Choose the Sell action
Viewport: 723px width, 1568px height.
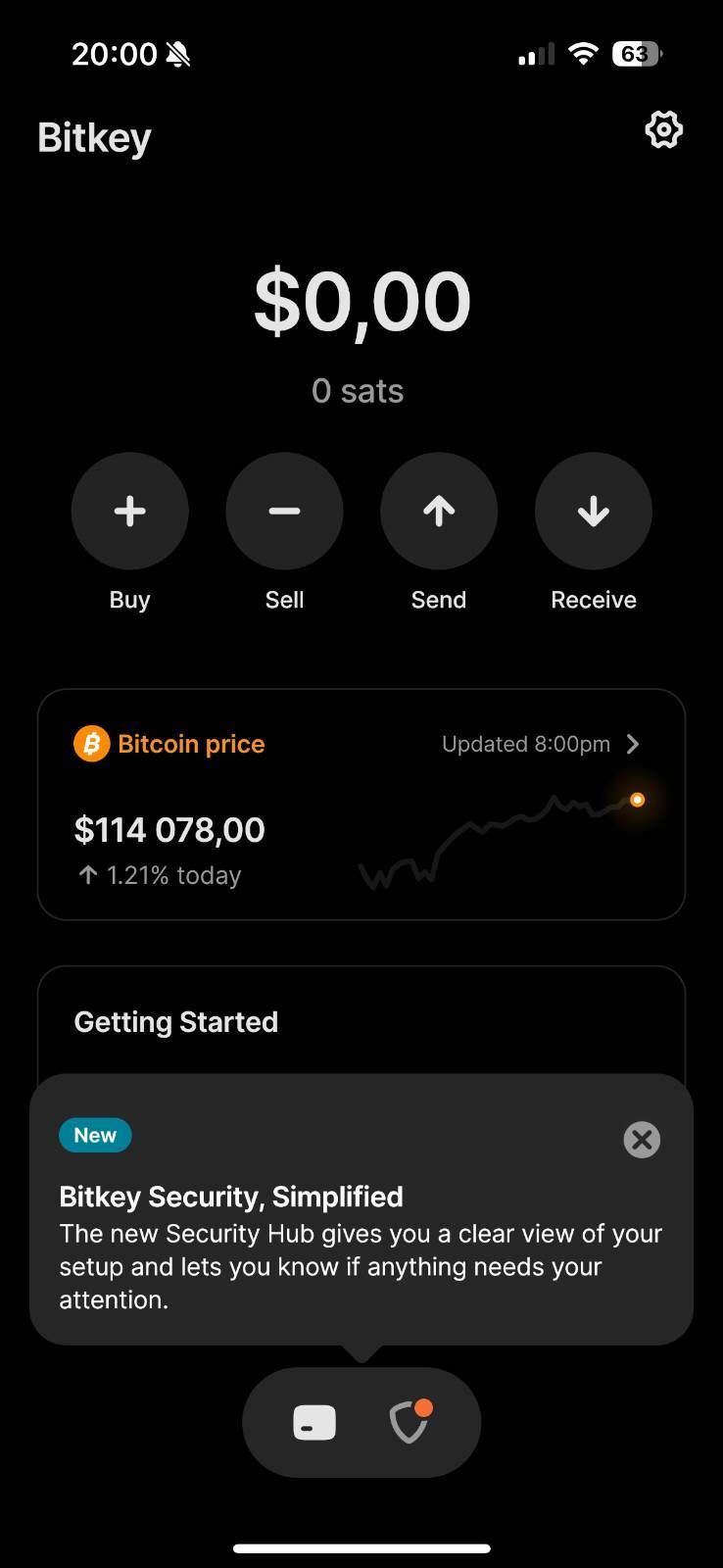click(x=284, y=511)
